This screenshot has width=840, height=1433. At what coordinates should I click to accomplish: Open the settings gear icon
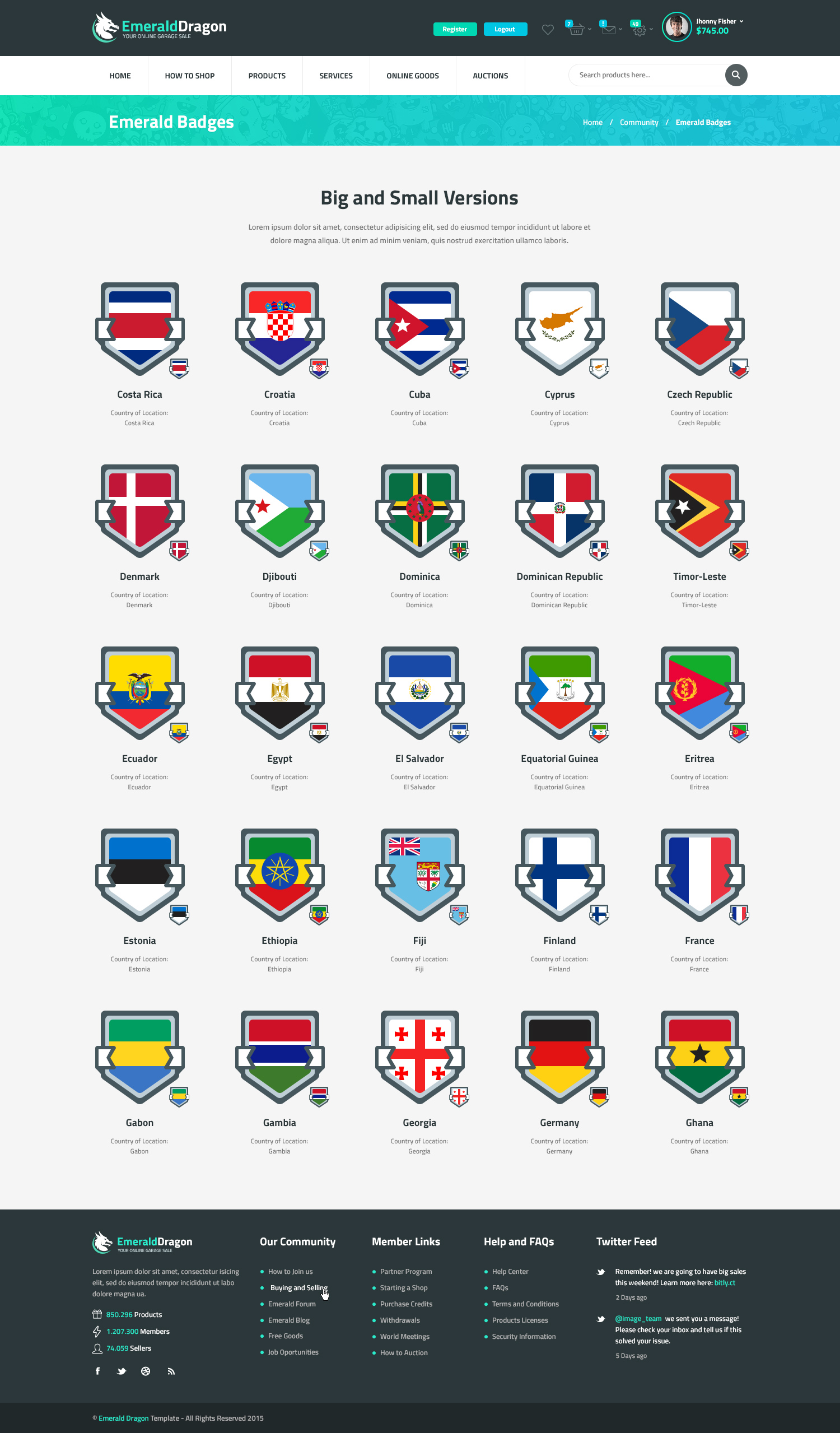click(x=640, y=30)
